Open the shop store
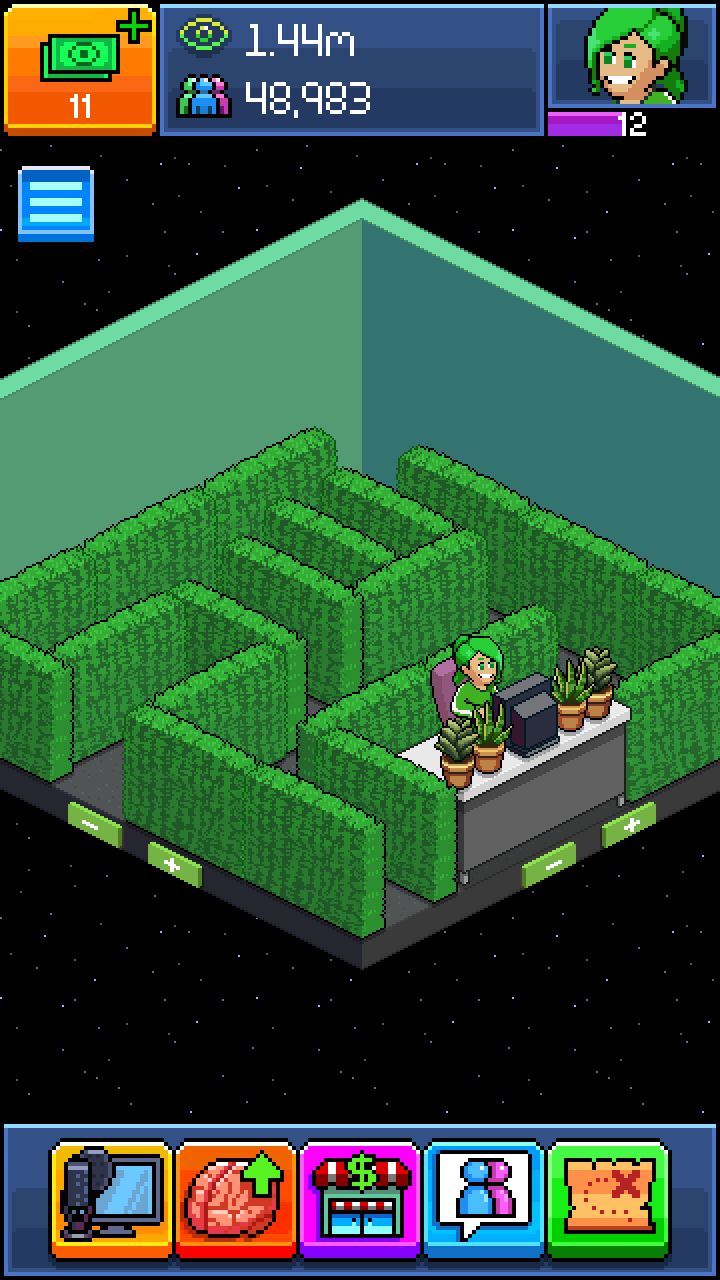 pos(360,1198)
